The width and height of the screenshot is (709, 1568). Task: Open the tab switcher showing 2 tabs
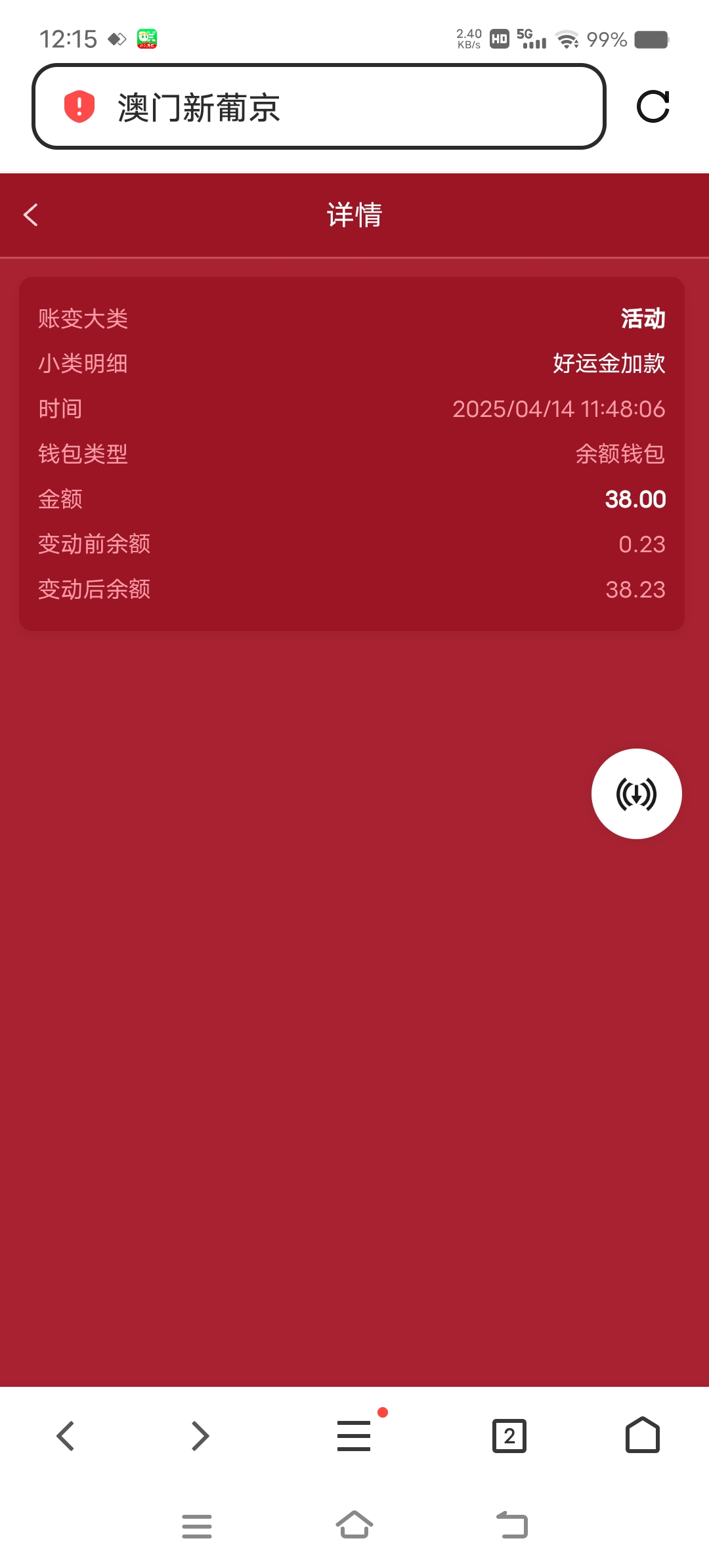pos(509,1436)
